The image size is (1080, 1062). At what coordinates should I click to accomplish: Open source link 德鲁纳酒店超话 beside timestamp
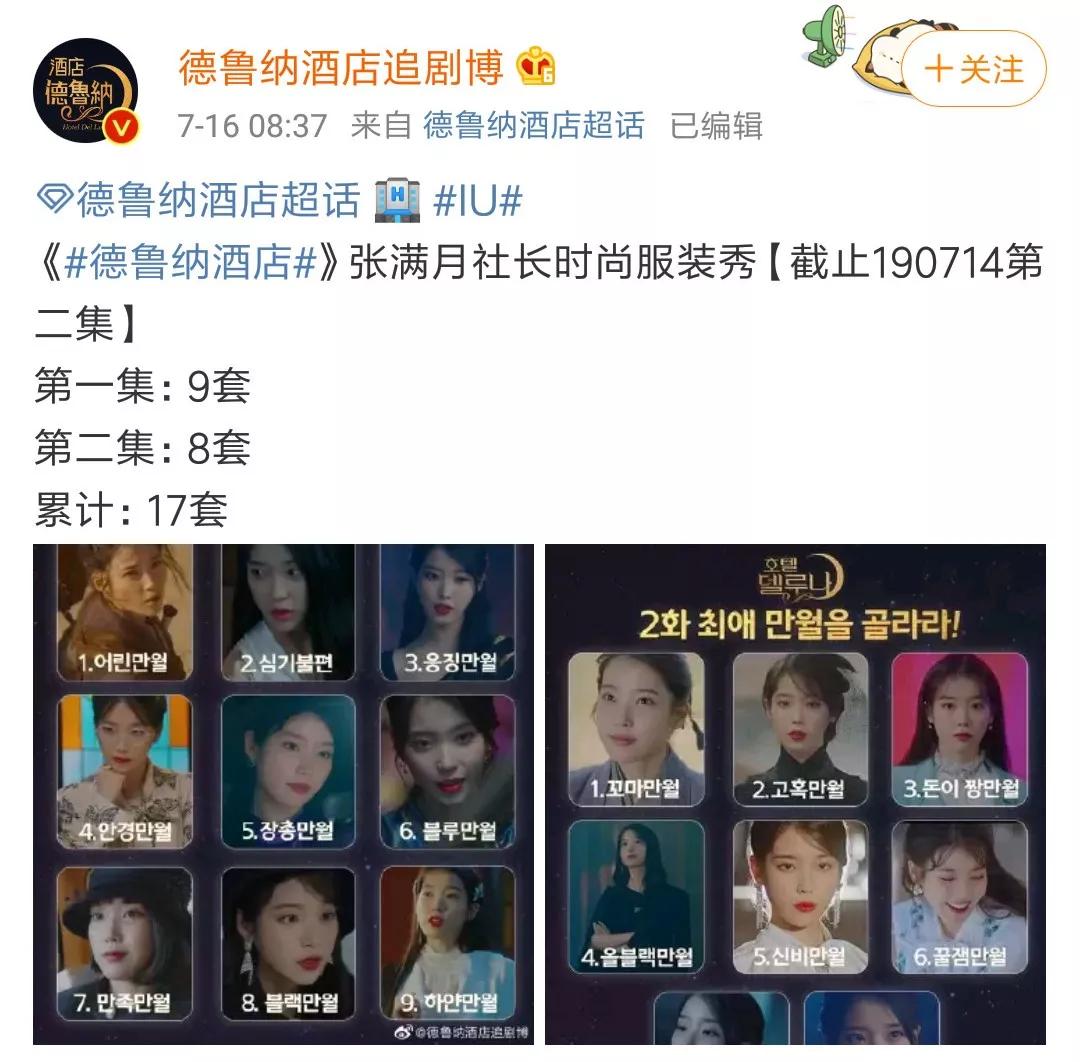[x=533, y=126]
